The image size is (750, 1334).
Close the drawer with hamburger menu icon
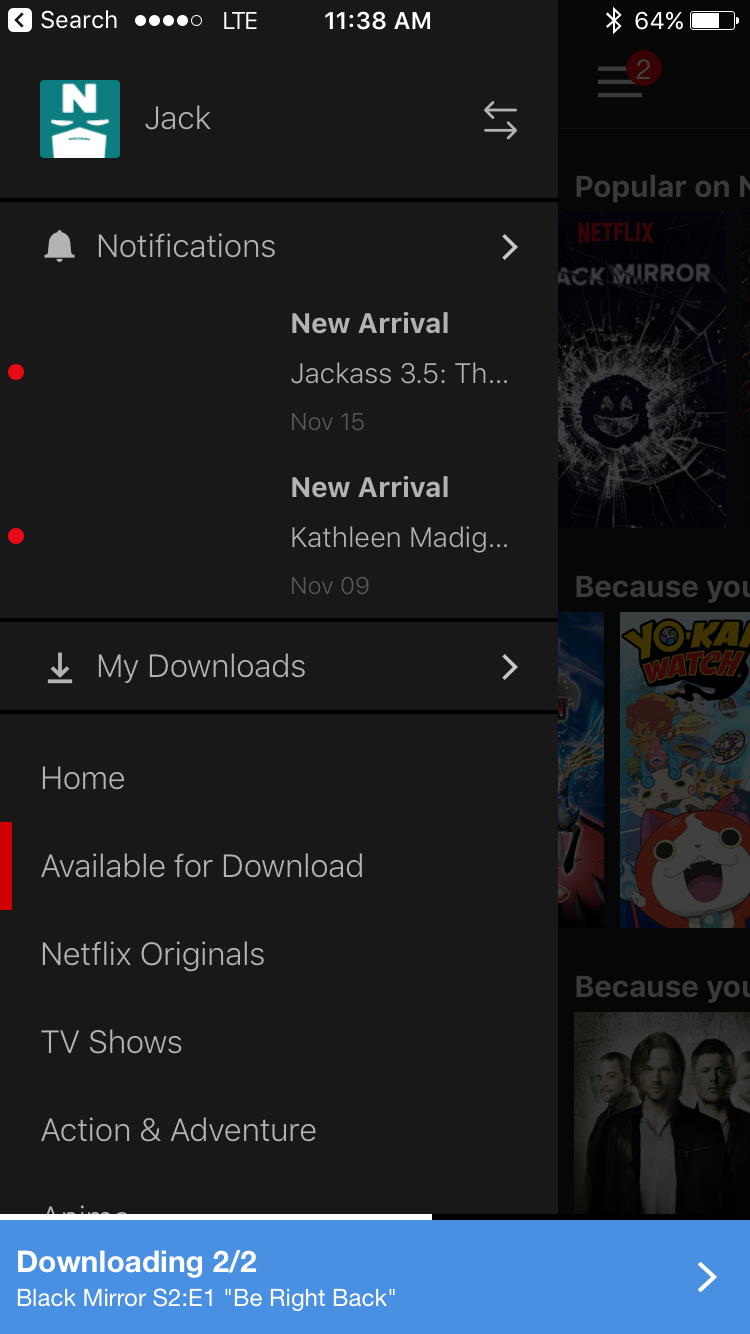[x=620, y=81]
